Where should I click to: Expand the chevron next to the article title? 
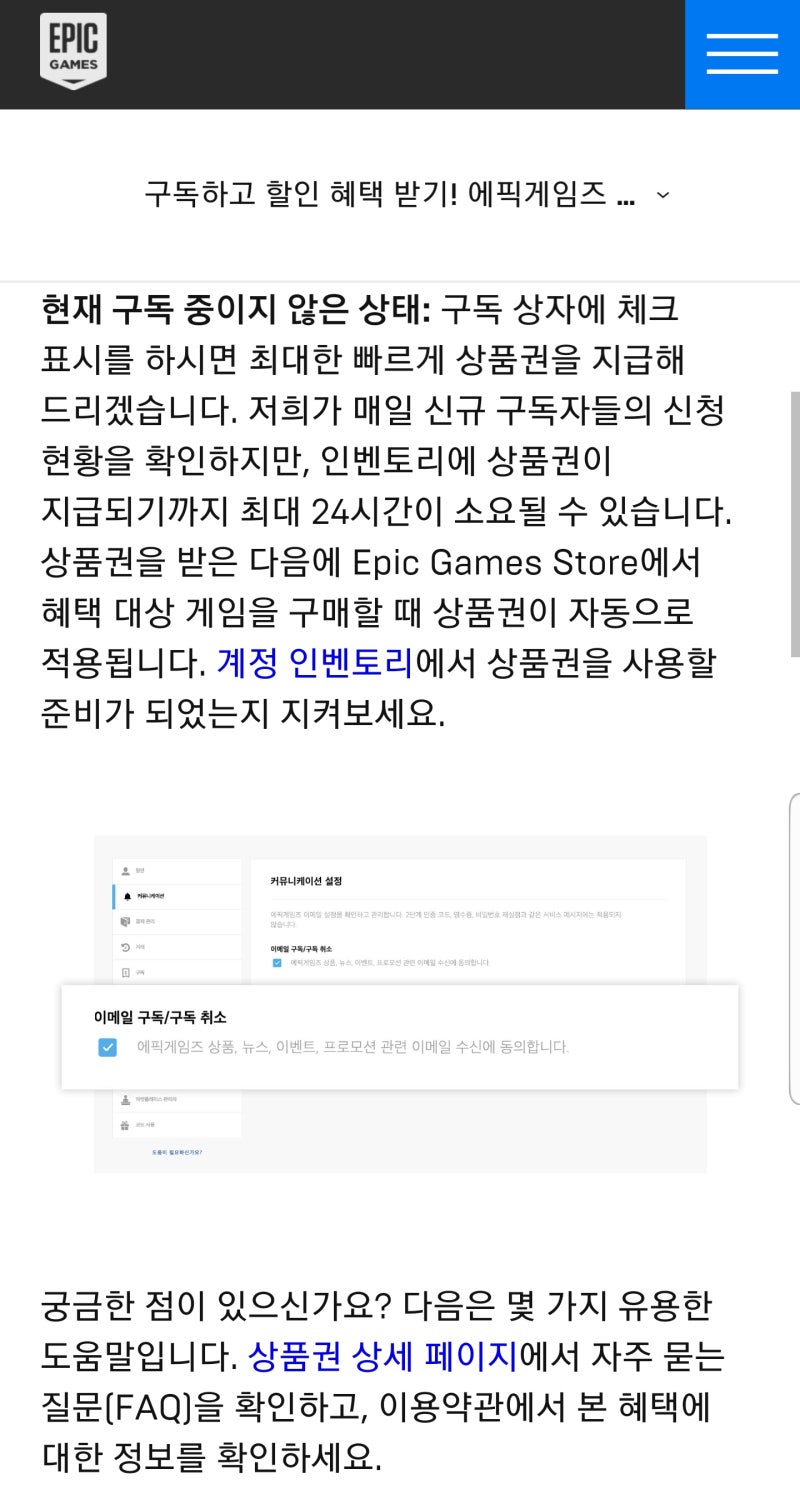[662, 196]
